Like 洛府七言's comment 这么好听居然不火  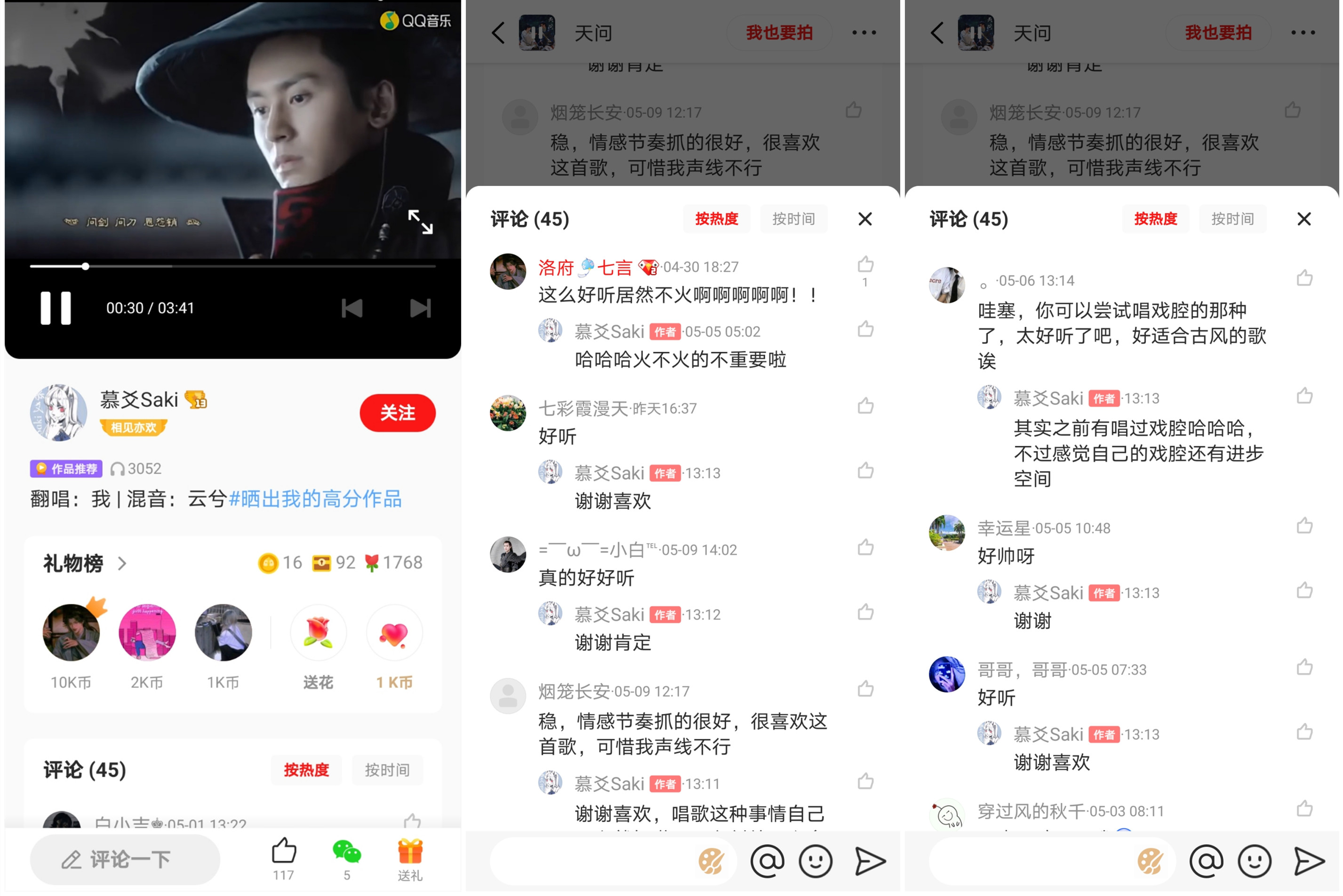click(865, 265)
